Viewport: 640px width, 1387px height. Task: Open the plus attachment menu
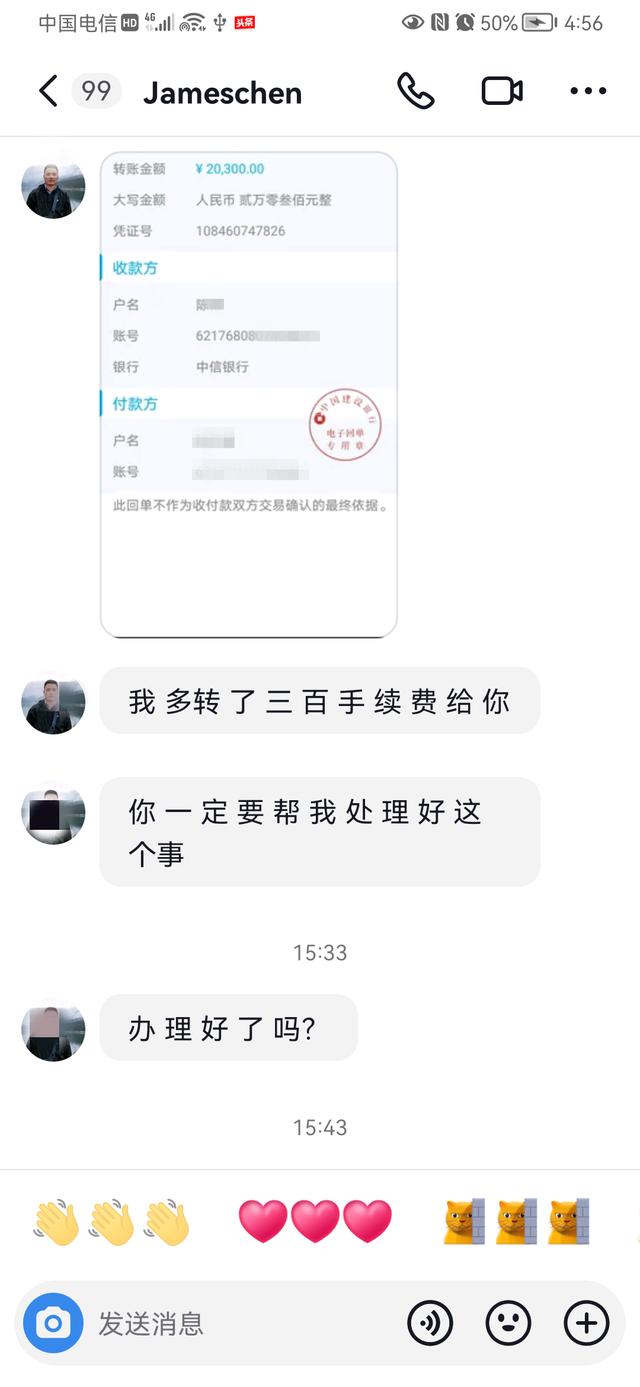click(586, 1324)
